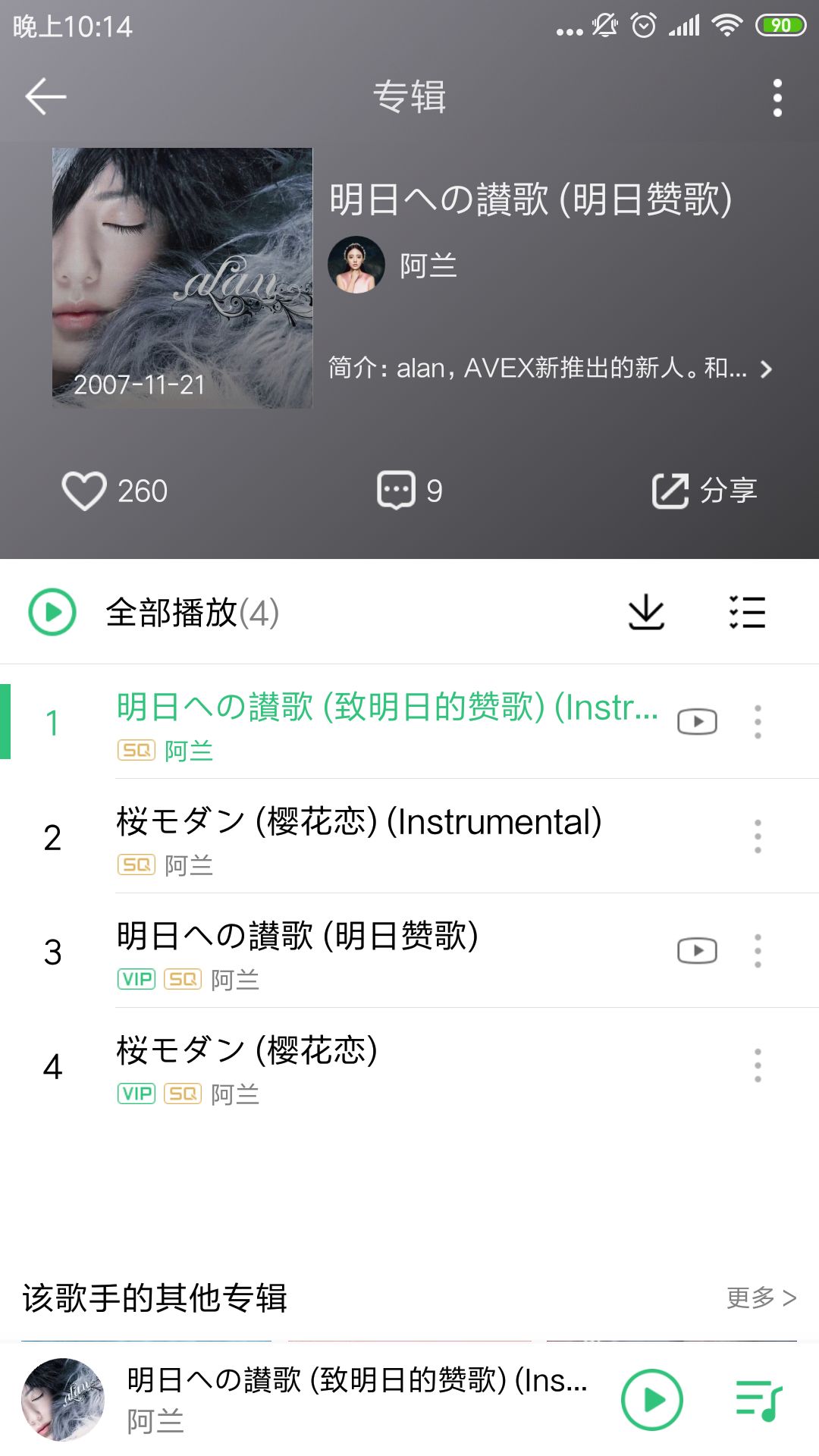Image resolution: width=819 pixels, height=1456 pixels.
Task: Open multi-select list mode
Action: click(747, 612)
